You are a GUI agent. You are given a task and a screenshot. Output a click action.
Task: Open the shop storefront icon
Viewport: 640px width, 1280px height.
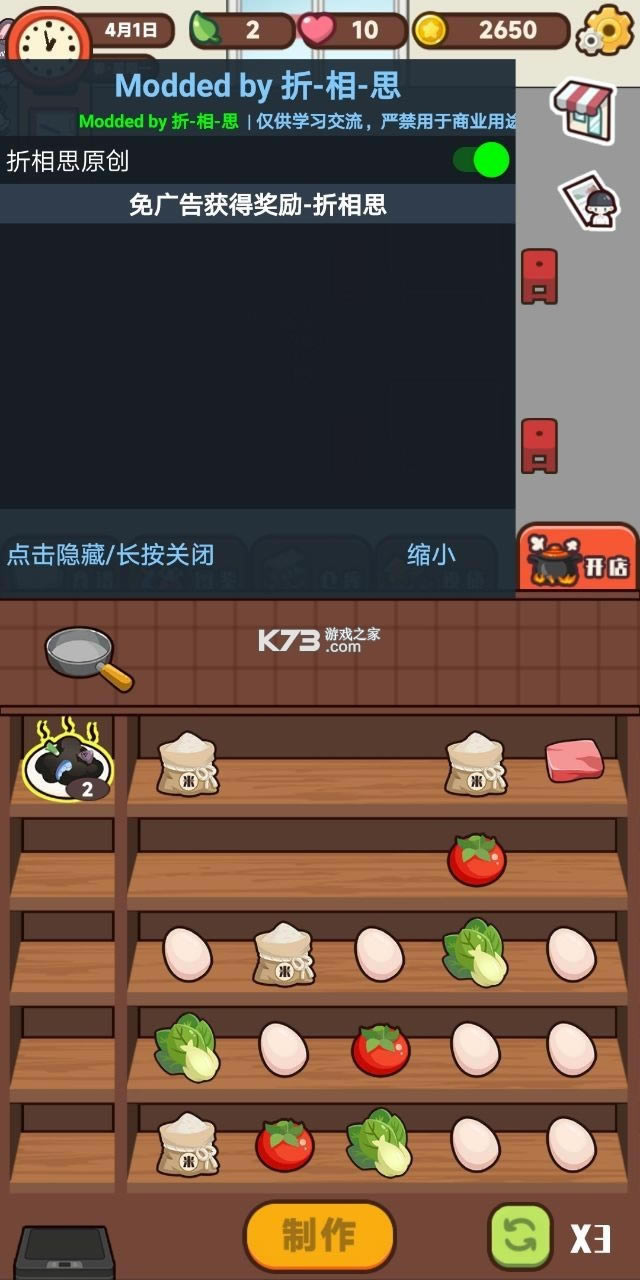[x=586, y=111]
